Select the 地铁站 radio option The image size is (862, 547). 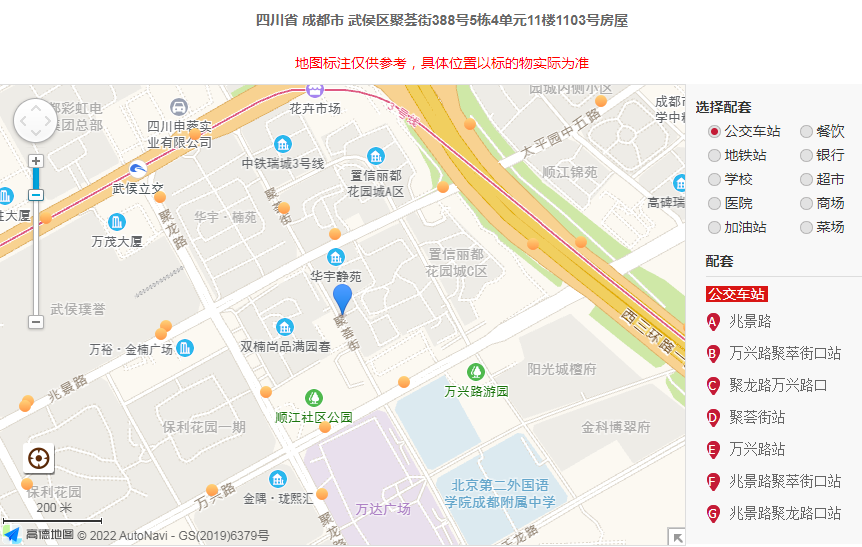coord(714,155)
